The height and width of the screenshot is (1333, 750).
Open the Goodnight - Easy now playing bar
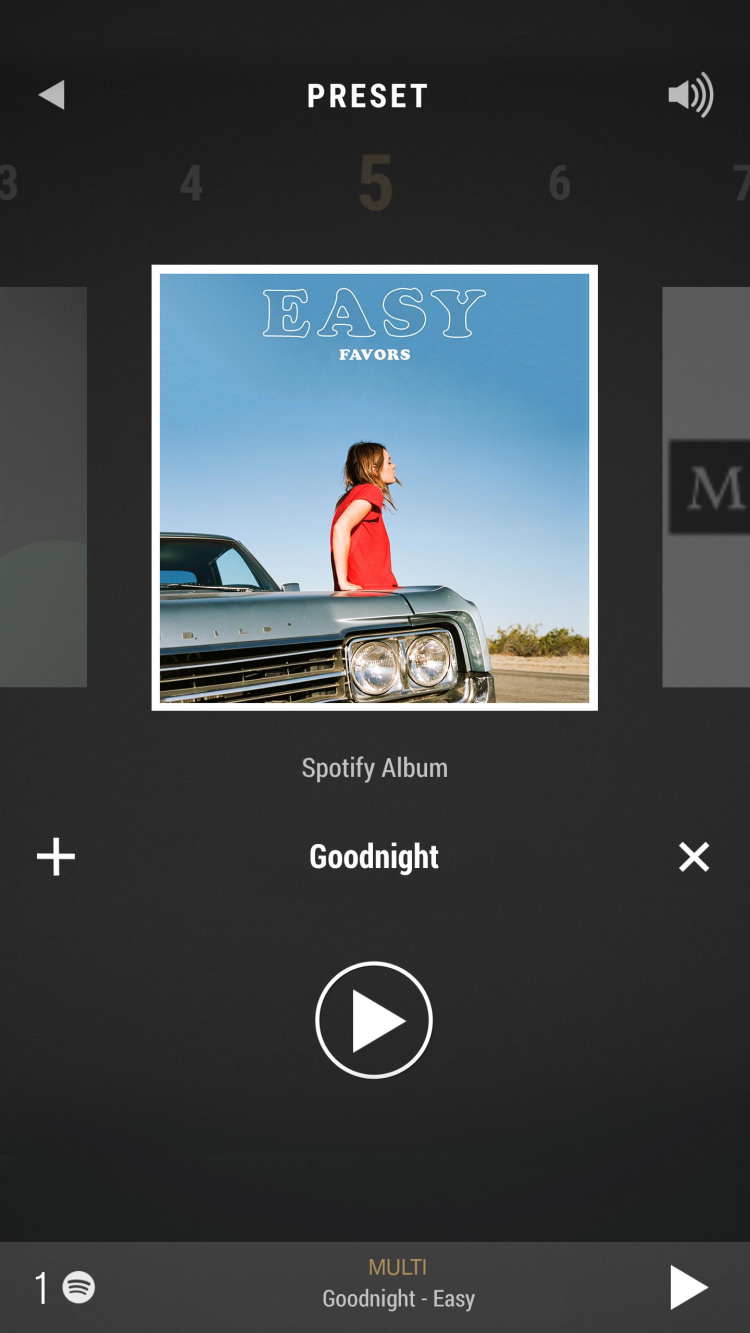click(398, 1286)
